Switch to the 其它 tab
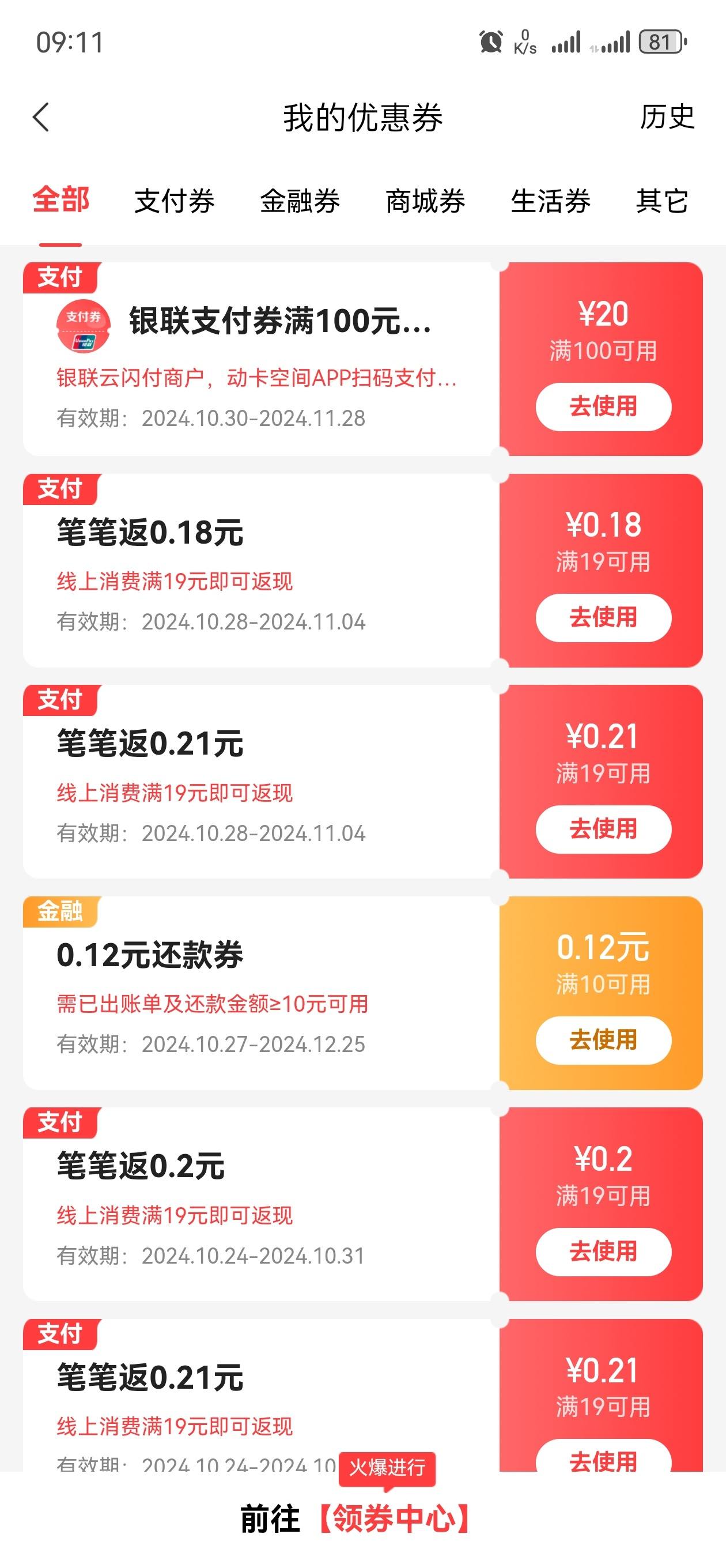The width and height of the screenshot is (726, 1568). pyautogui.click(x=662, y=201)
